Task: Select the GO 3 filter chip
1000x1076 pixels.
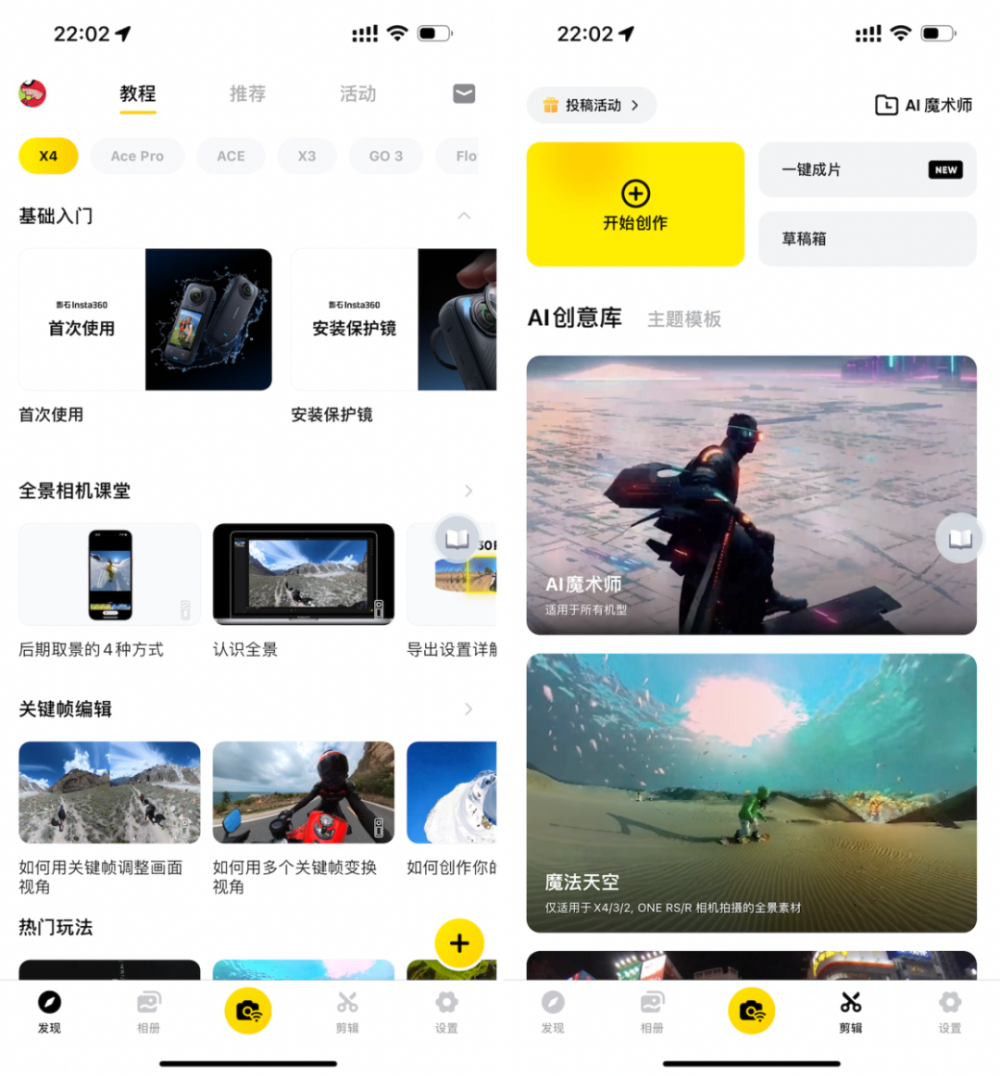Action: point(386,156)
